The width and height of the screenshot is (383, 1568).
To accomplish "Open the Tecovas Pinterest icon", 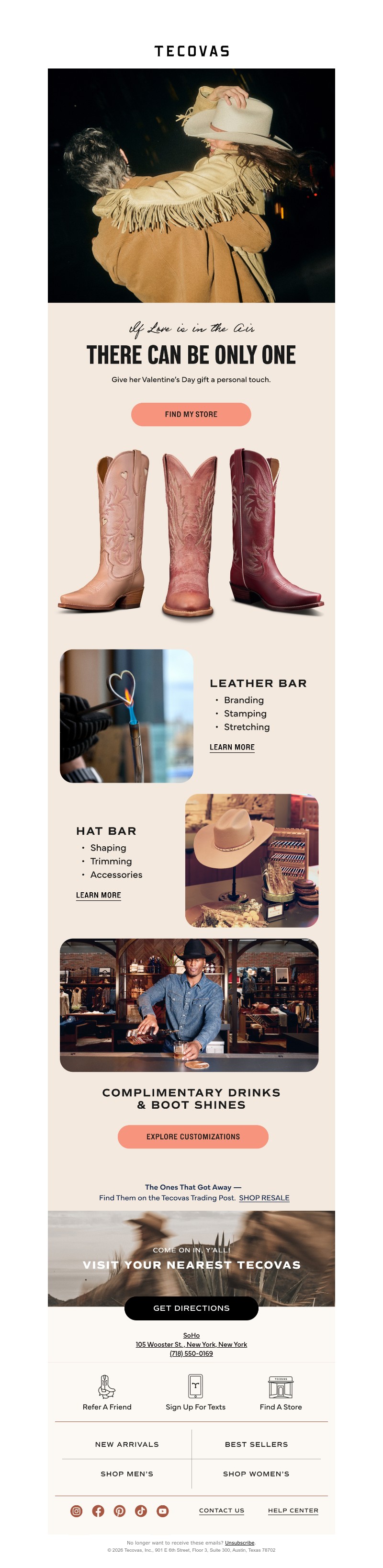I will pos(119,1511).
